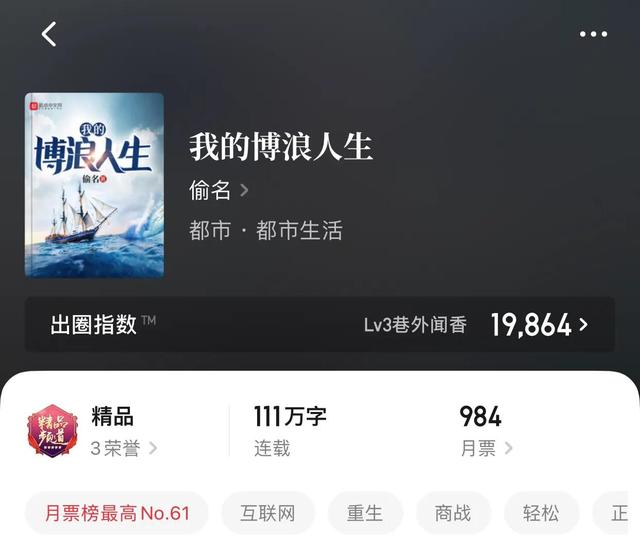Open the 出圈指数 details row
The height and width of the screenshot is (552, 640).
click(x=320, y=324)
